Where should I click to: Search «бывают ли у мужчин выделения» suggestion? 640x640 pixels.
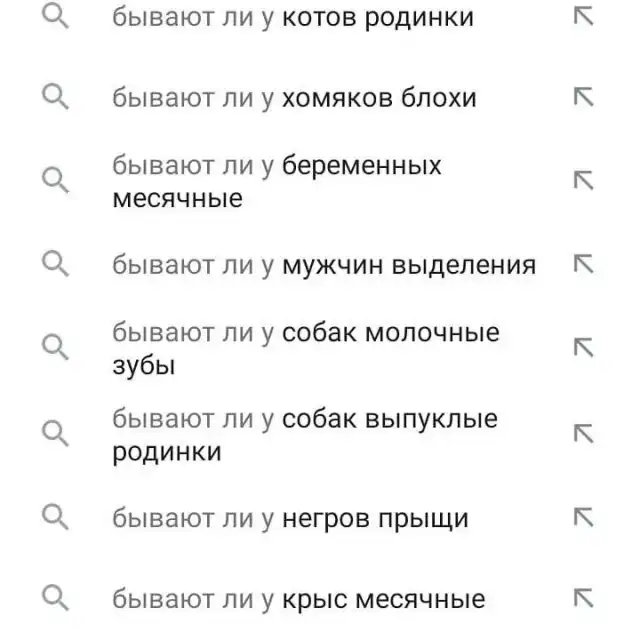coord(323,265)
